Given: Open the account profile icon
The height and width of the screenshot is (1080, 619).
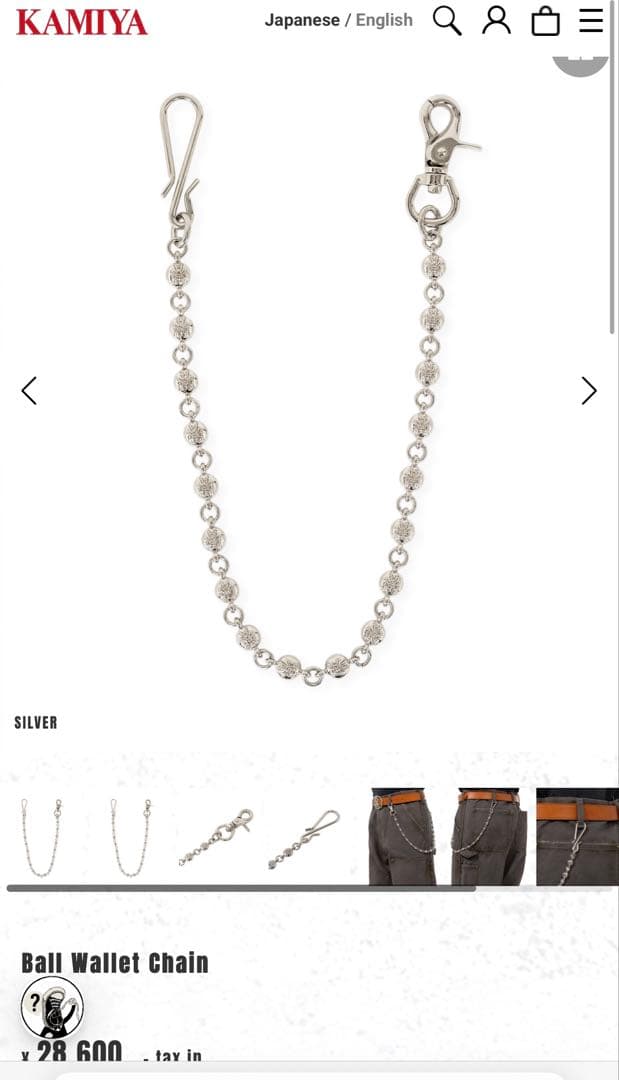Looking at the screenshot, I should point(496,20).
